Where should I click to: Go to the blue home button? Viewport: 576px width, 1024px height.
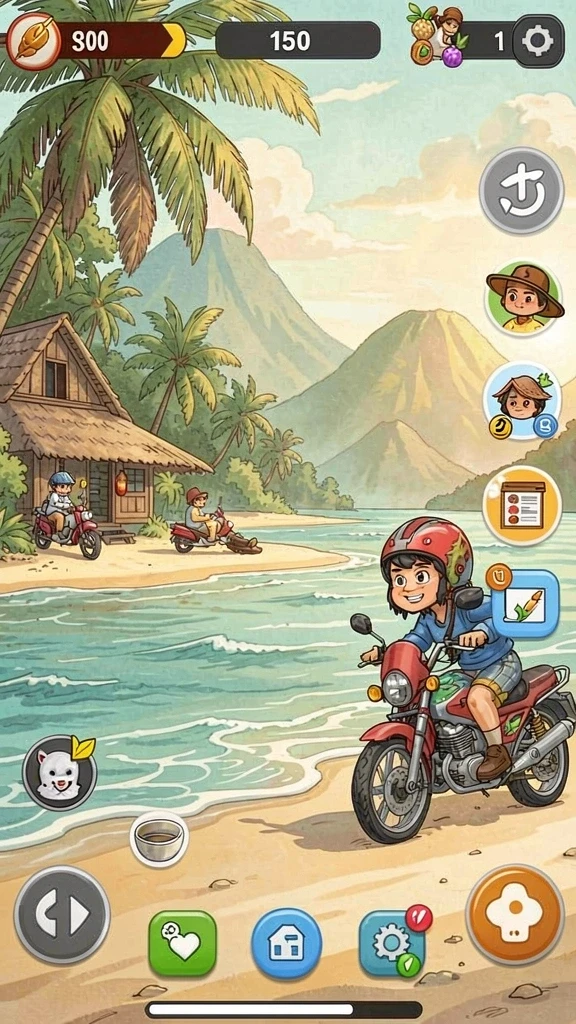tap(287, 943)
